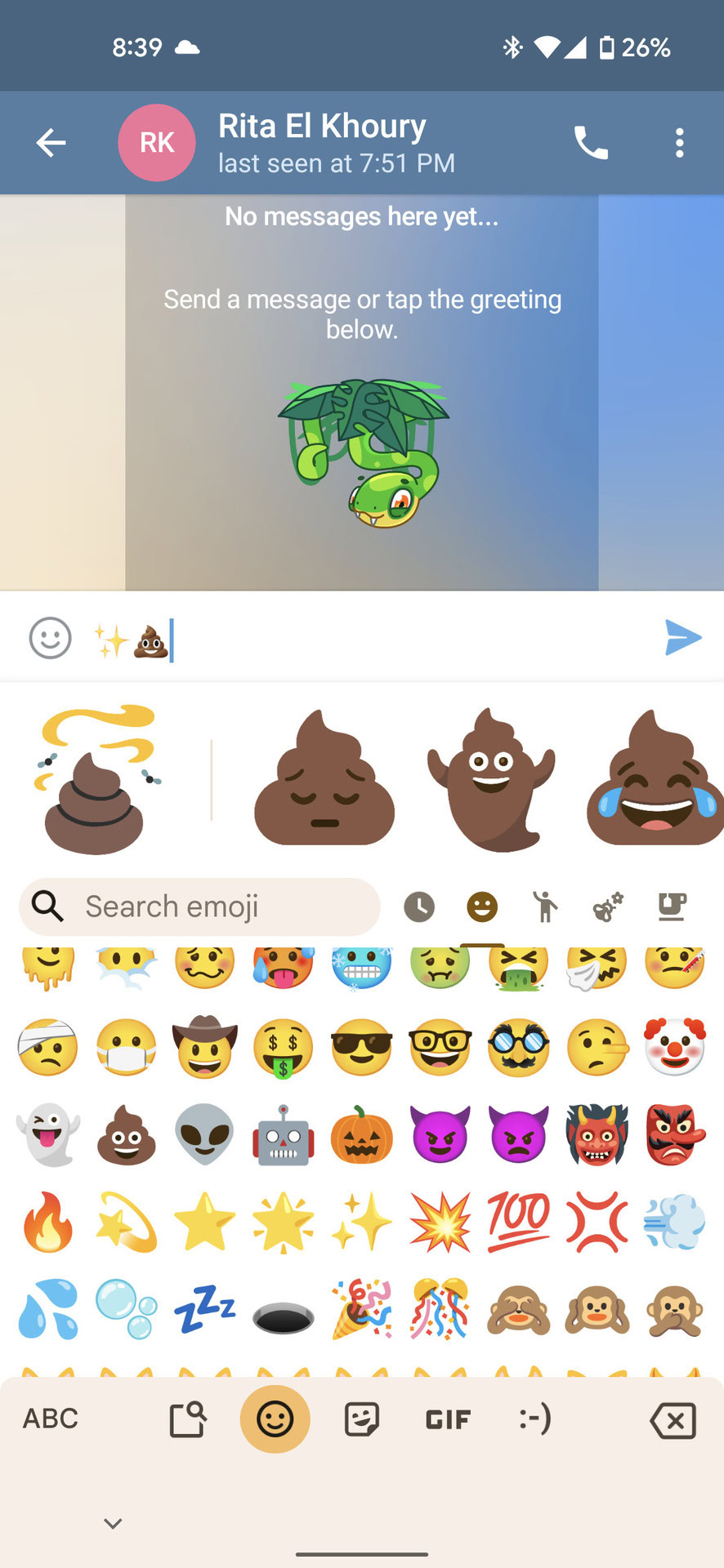Screen dimensions: 724x1568
Task: Tap the smiley icon beside message field
Action: 51,638
